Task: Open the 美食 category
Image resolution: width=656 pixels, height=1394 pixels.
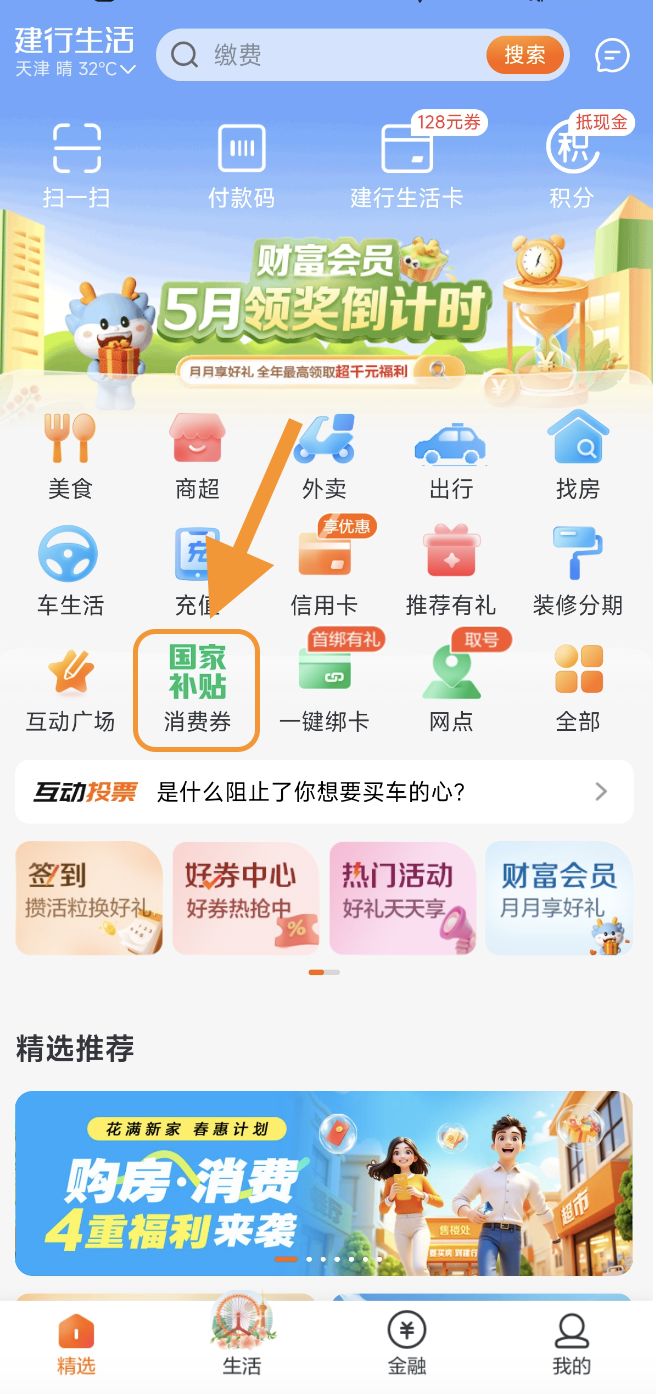Action: click(x=70, y=456)
